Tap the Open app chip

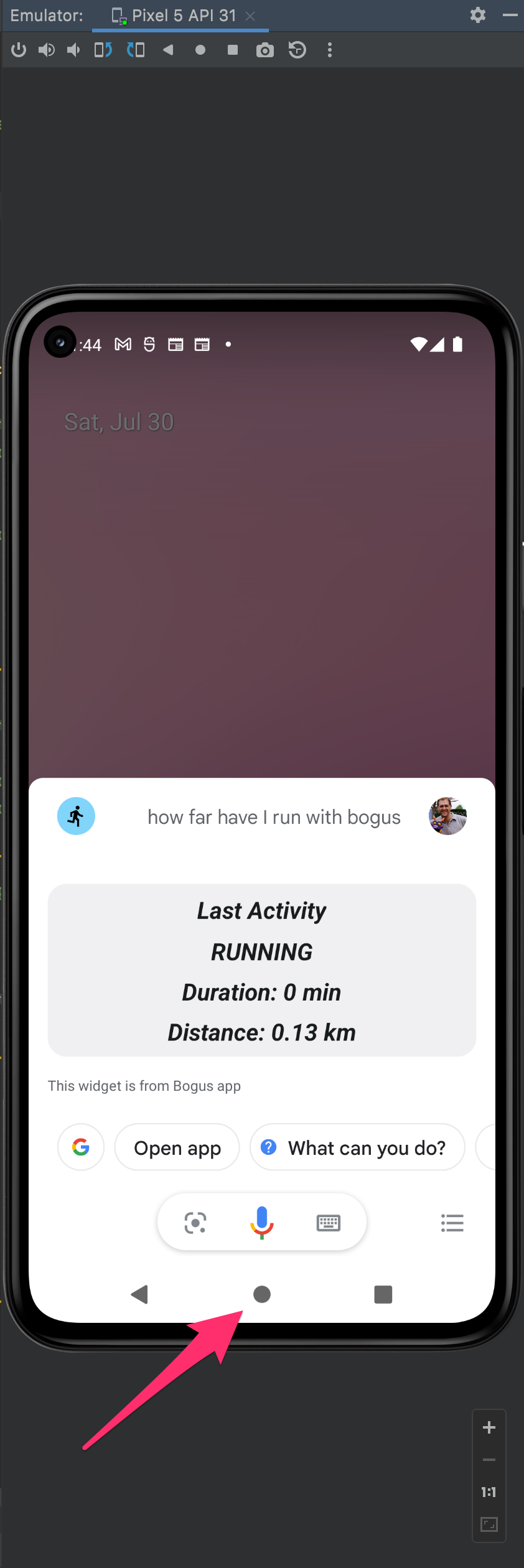pos(177,1147)
